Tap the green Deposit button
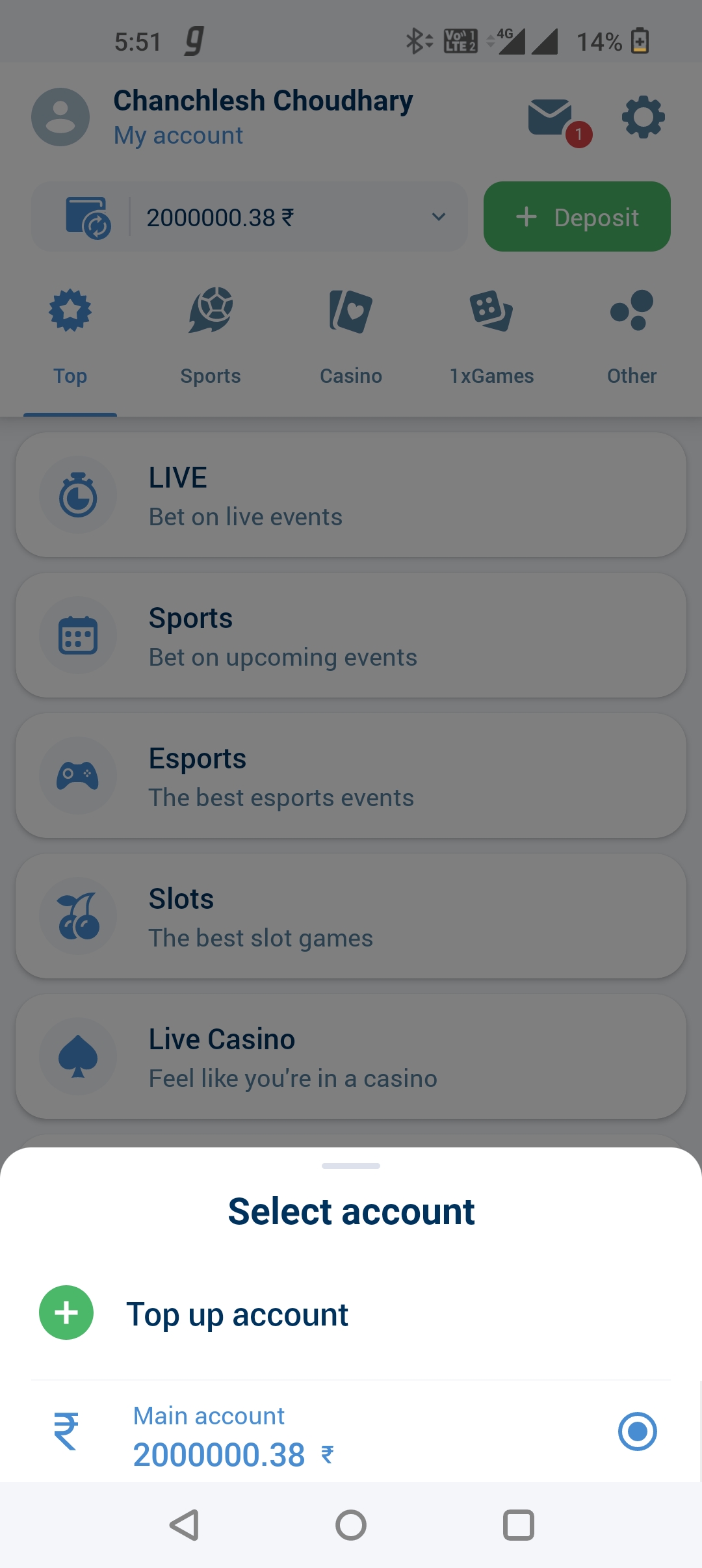702x1568 pixels. point(577,217)
